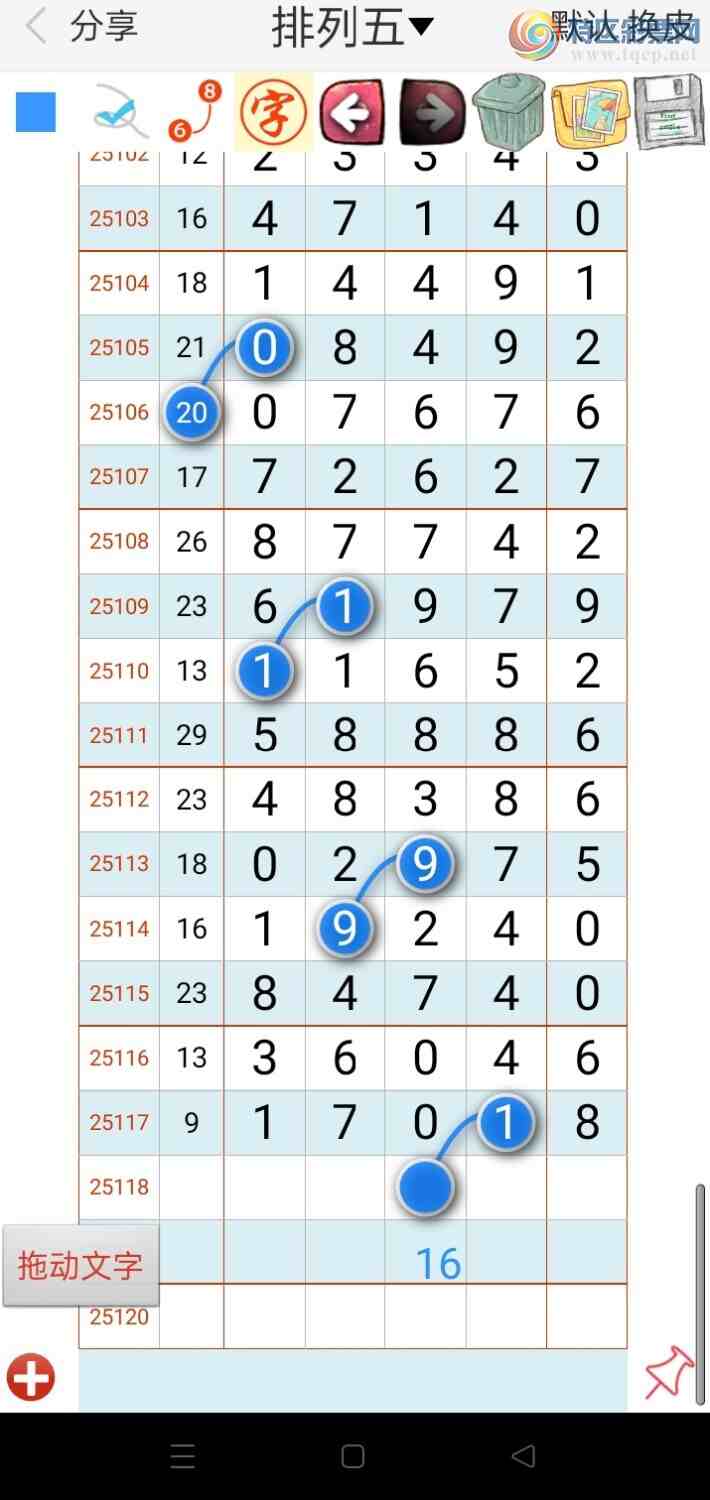
Task: Tap 默认换皮 to change skin
Action: coord(622,29)
